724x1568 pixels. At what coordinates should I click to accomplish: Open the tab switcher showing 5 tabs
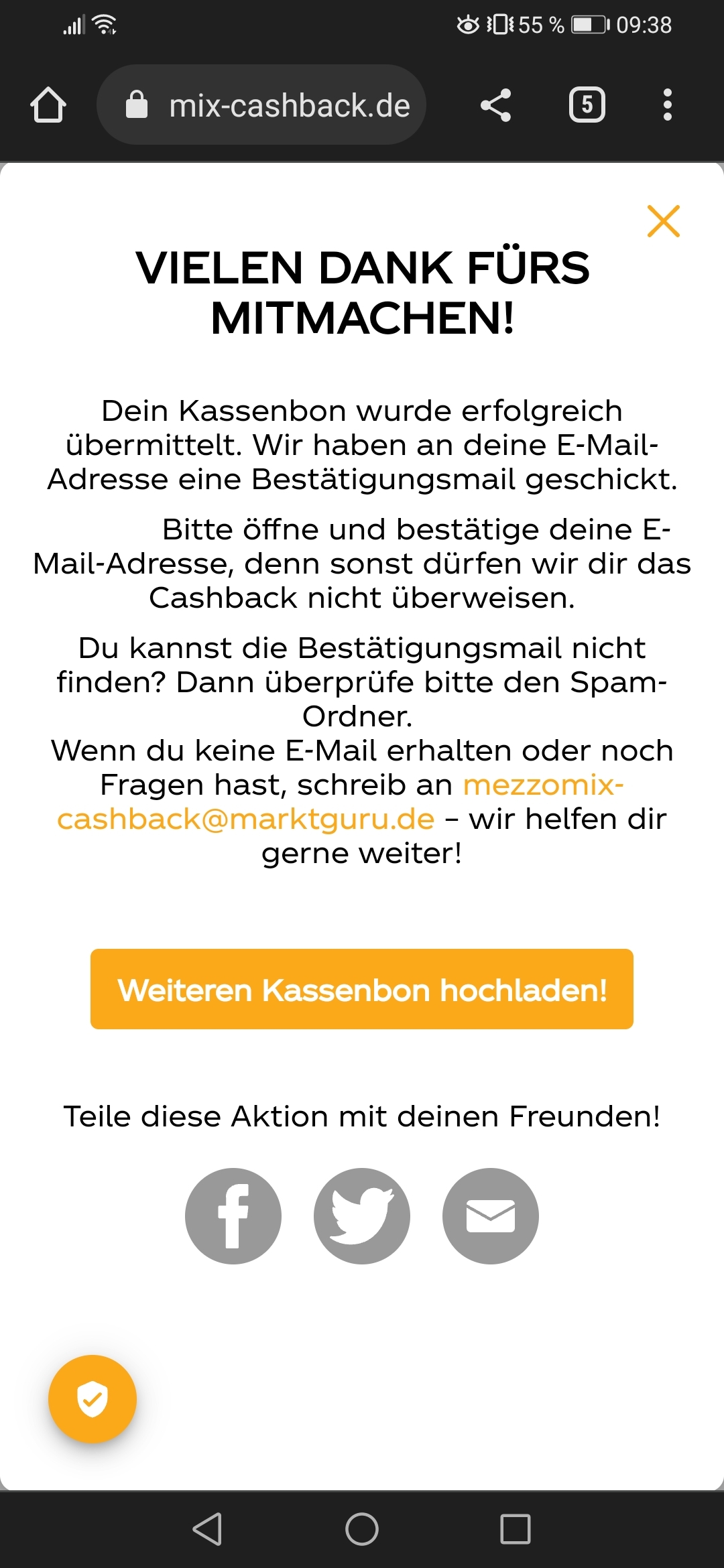[587, 105]
